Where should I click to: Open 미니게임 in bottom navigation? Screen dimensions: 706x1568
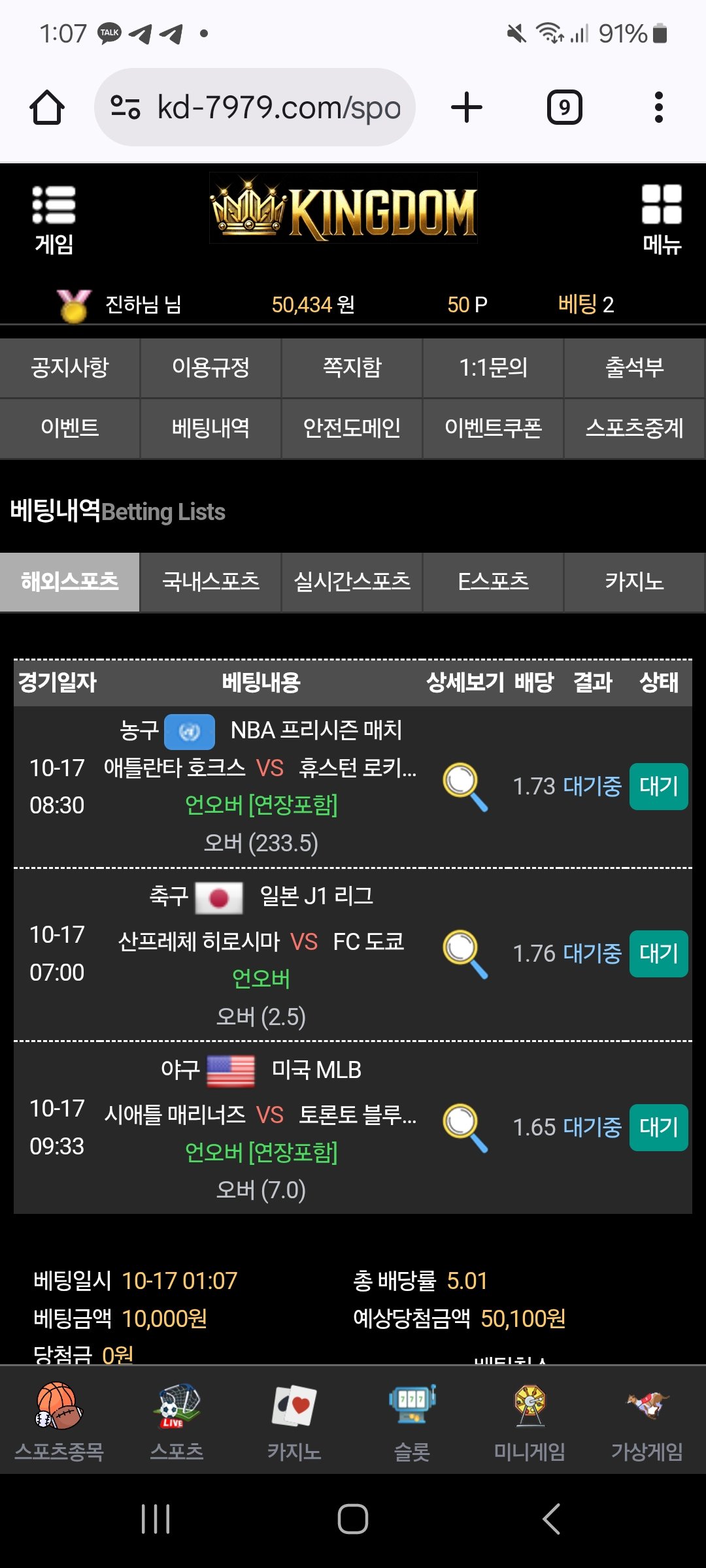pos(529,1420)
